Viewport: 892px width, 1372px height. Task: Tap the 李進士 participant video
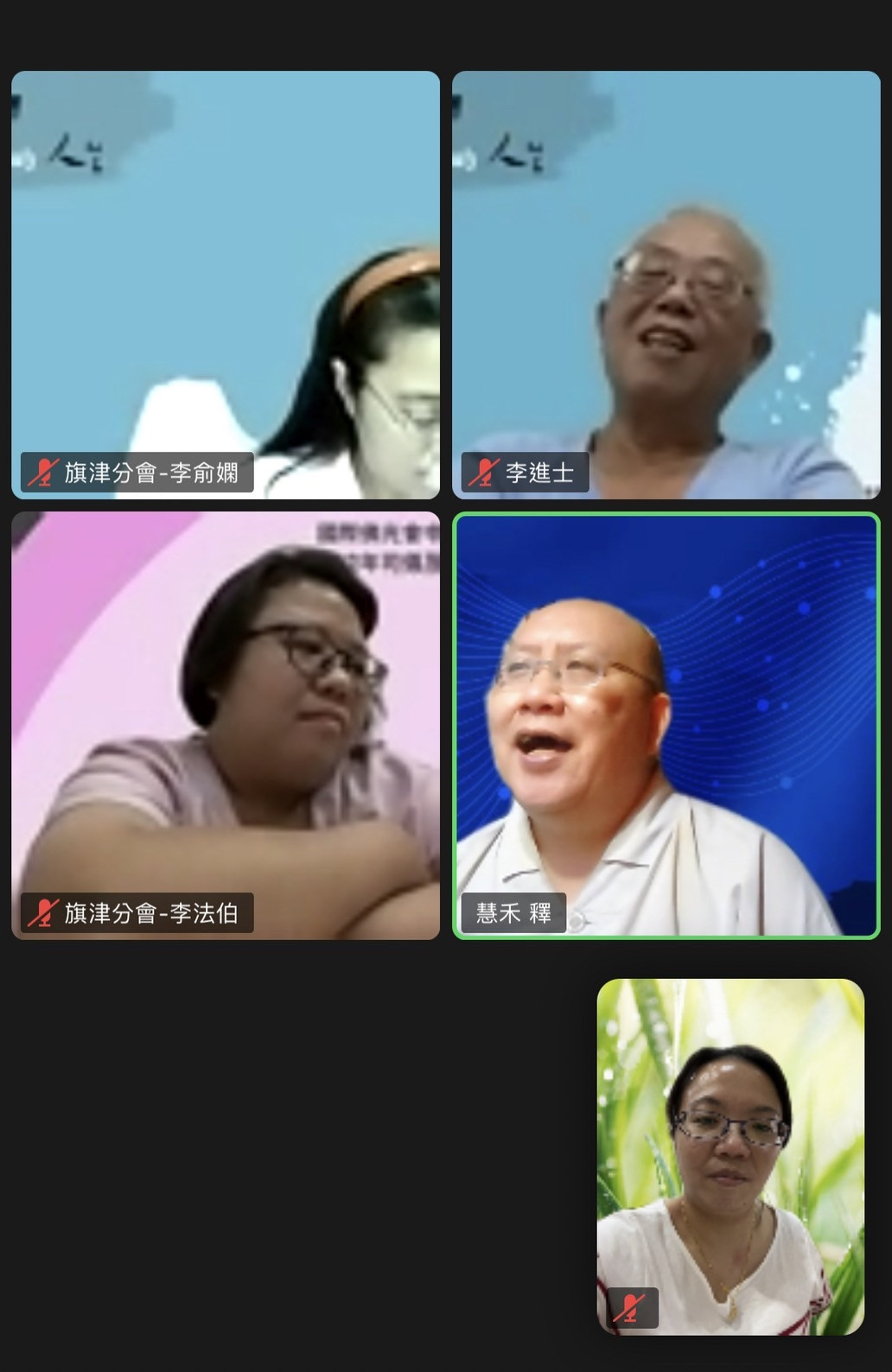tap(666, 285)
